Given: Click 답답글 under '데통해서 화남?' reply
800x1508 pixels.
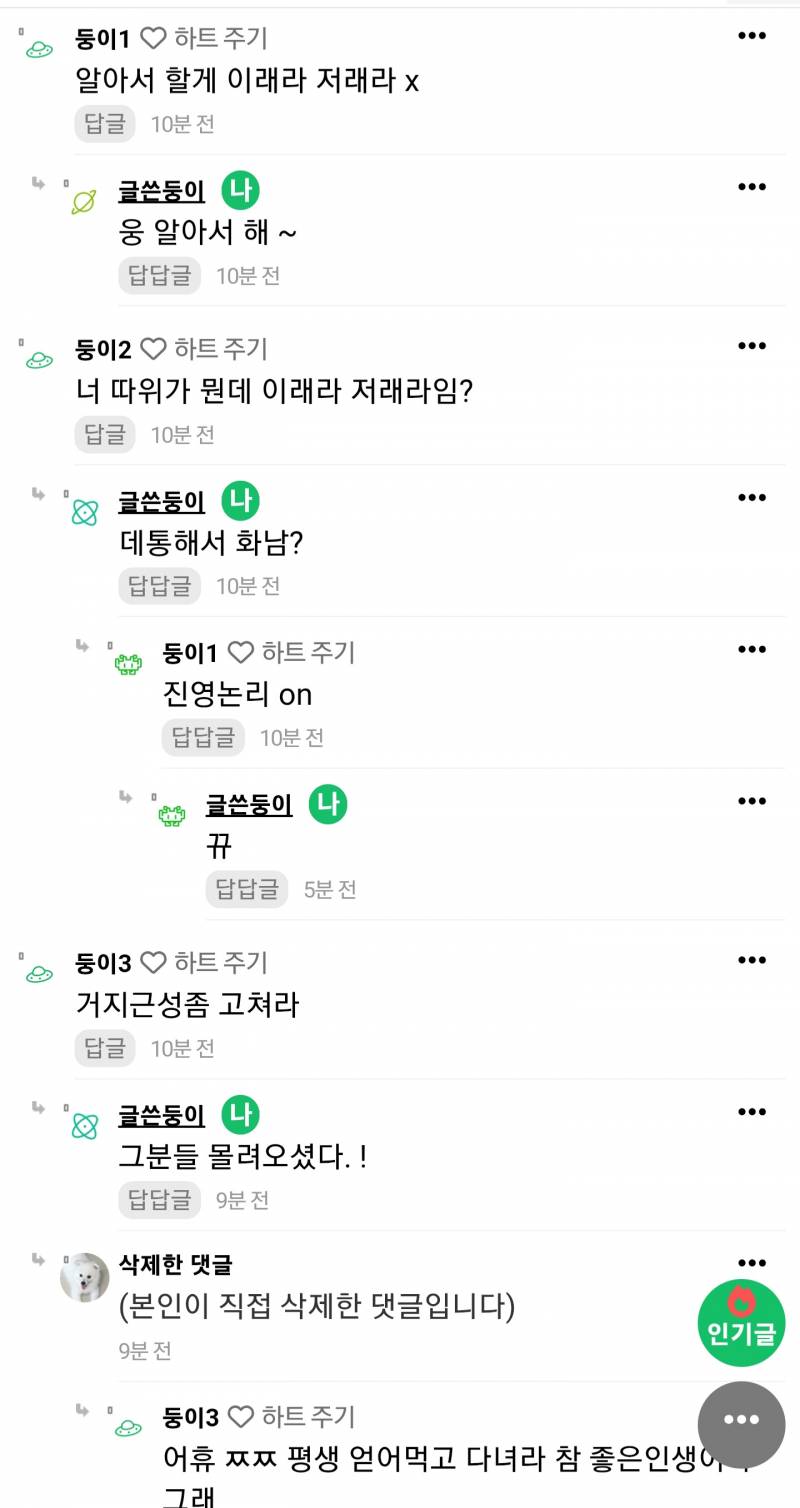Looking at the screenshot, I should [x=158, y=586].
